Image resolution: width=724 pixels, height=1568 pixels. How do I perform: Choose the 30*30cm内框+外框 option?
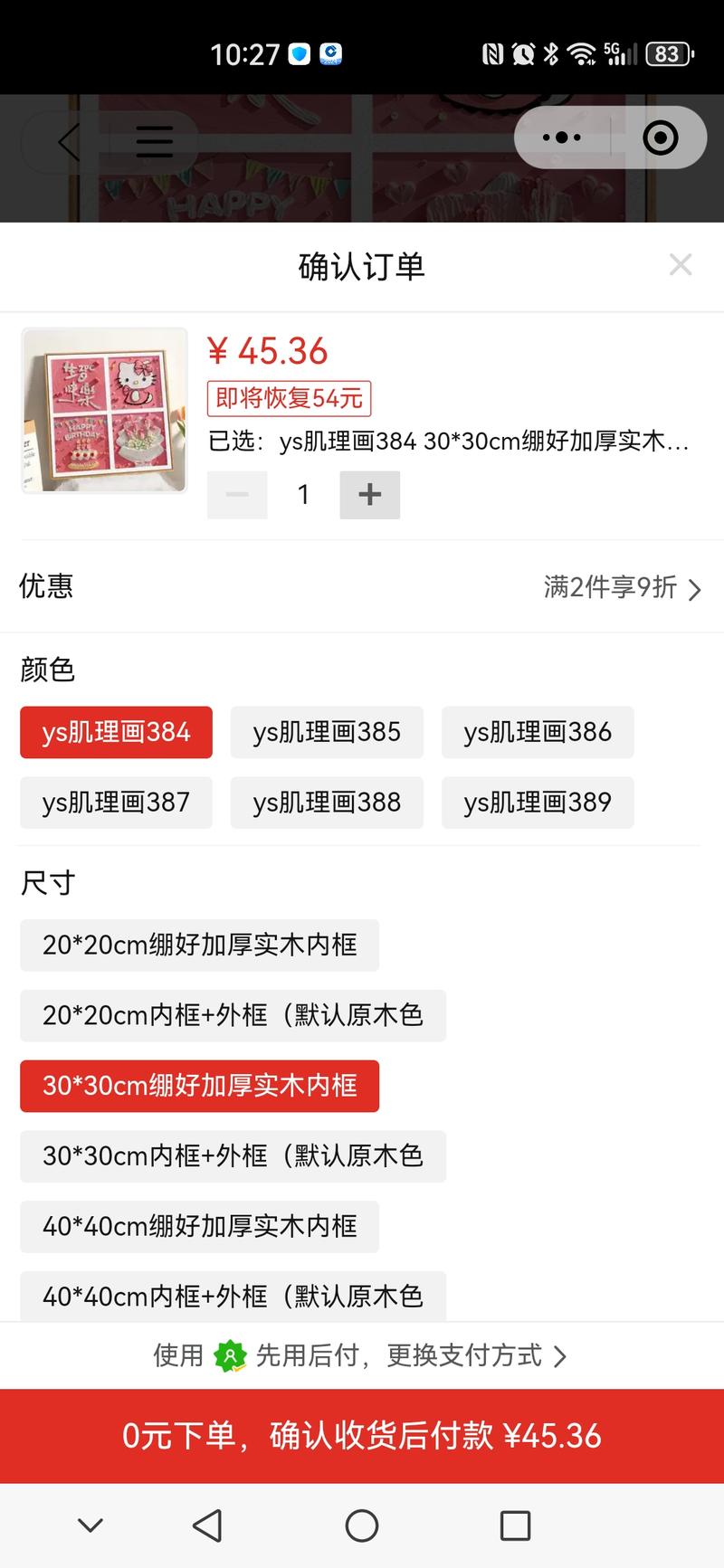pos(232,1156)
